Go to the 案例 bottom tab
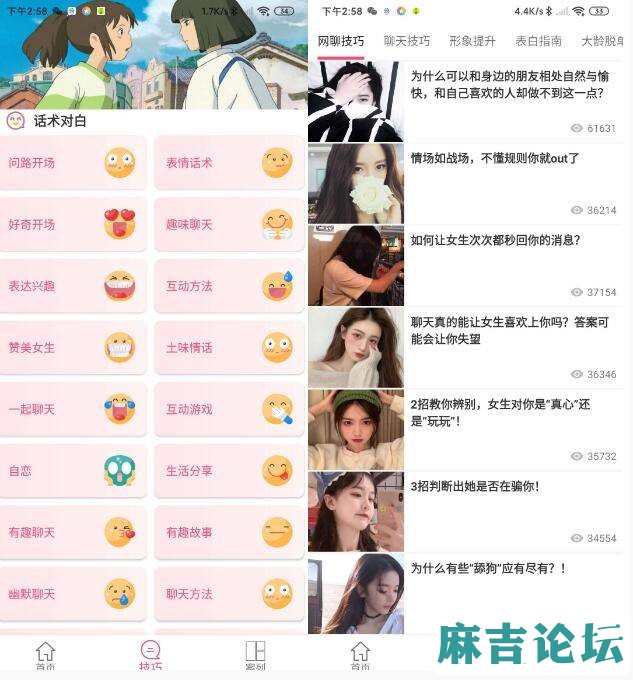The width and height of the screenshot is (633, 680). point(255,656)
